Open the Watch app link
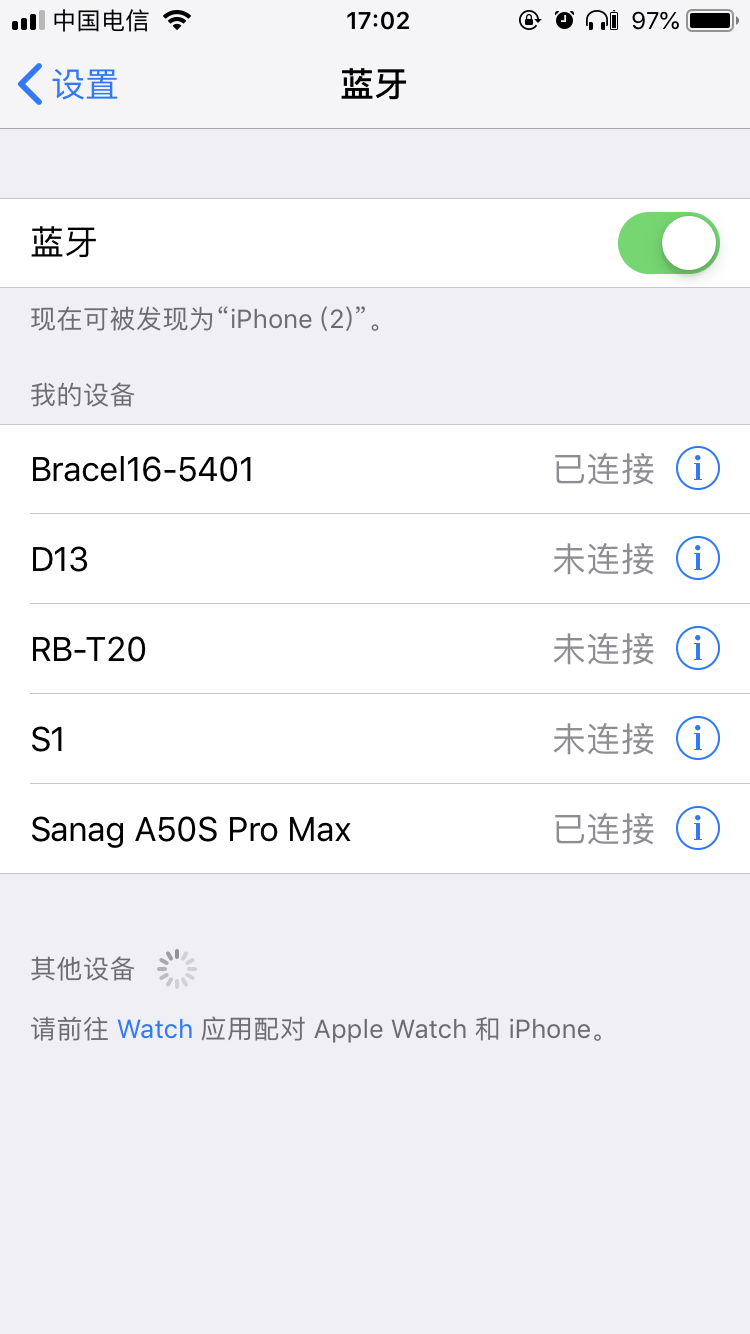This screenshot has height=1334, width=750. click(155, 1029)
